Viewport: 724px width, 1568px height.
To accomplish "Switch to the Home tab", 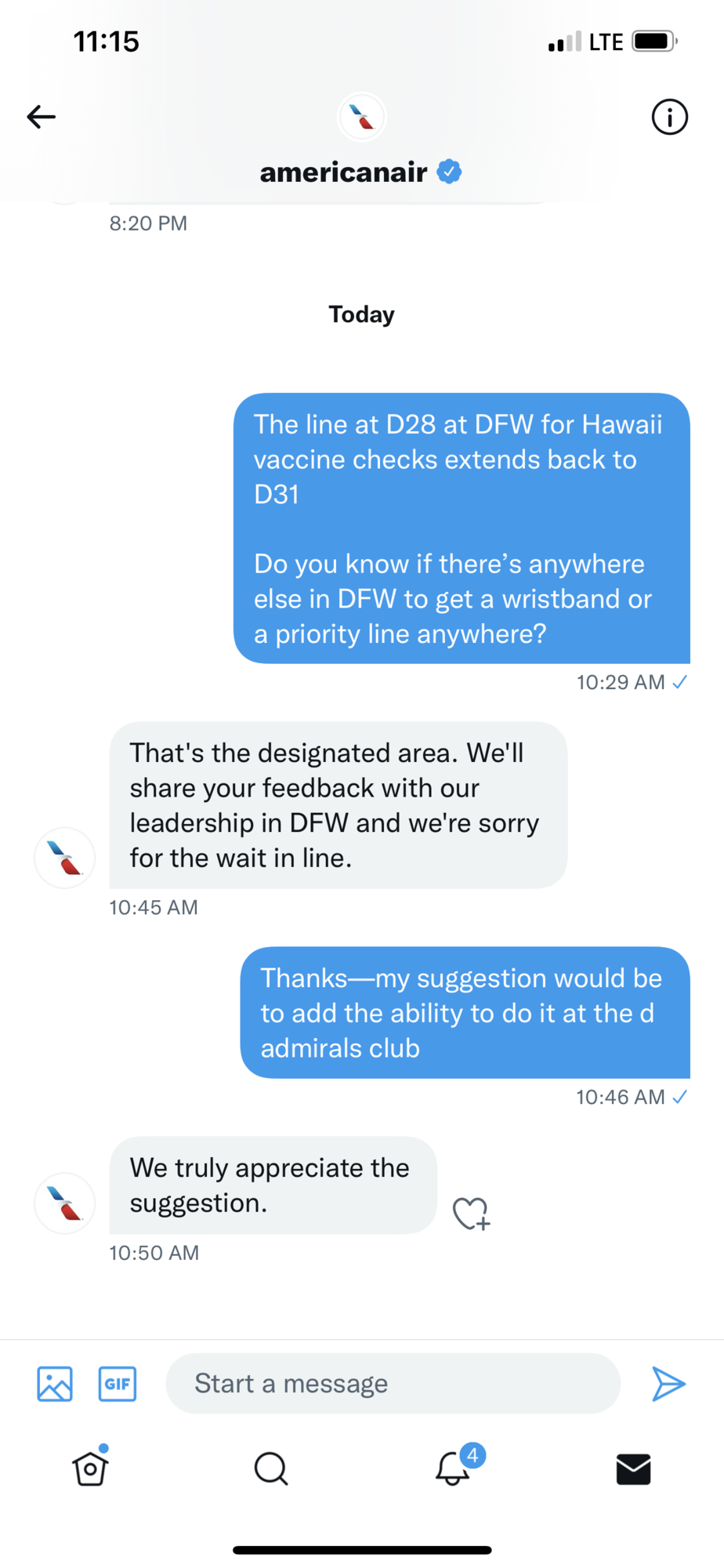I will [90, 1467].
